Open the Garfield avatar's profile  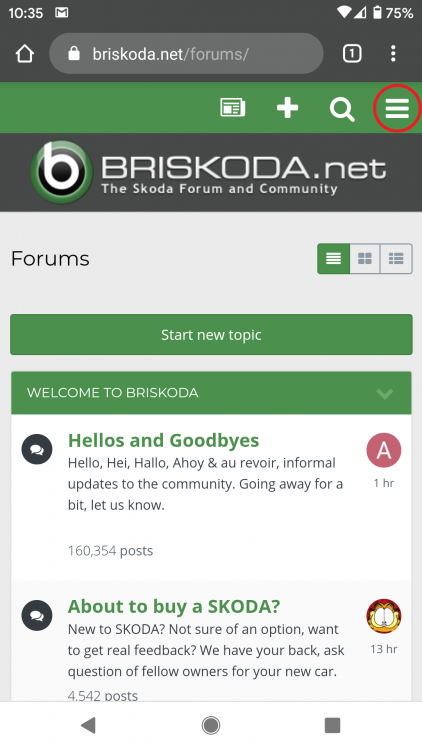click(384, 616)
